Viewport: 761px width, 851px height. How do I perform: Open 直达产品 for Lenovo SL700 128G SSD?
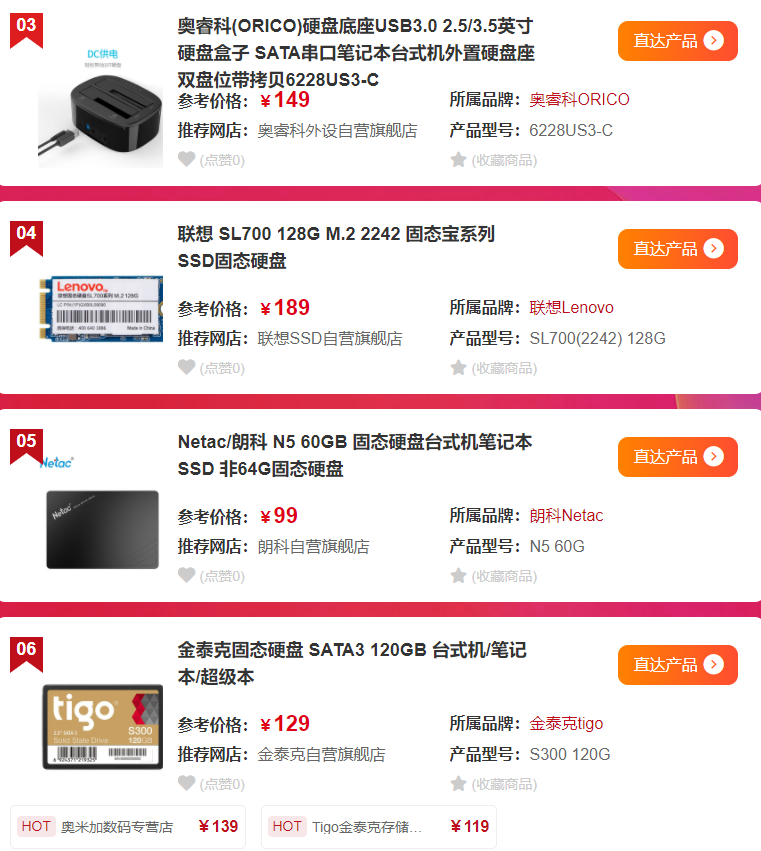pyautogui.click(x=677, y=249)
